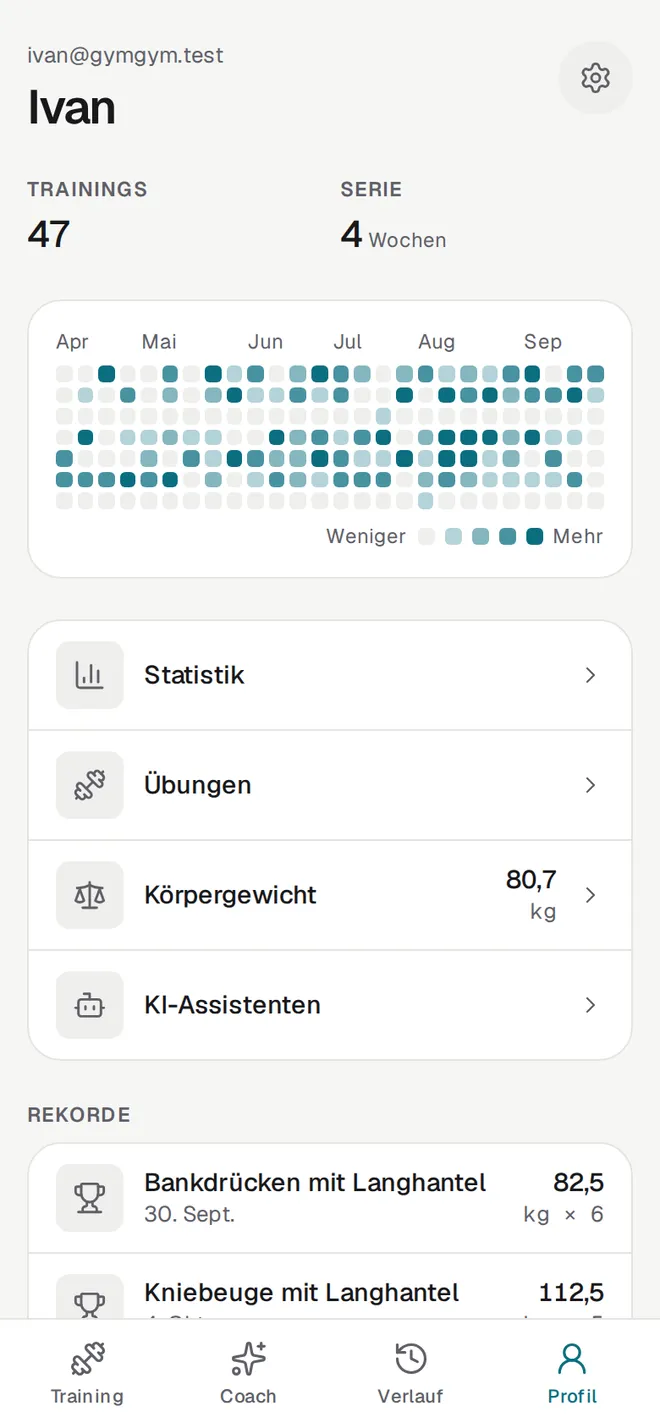This screenshot has height=1428, width=660.
Task: Open settings via the gear icon
Action: click(595, 77)
